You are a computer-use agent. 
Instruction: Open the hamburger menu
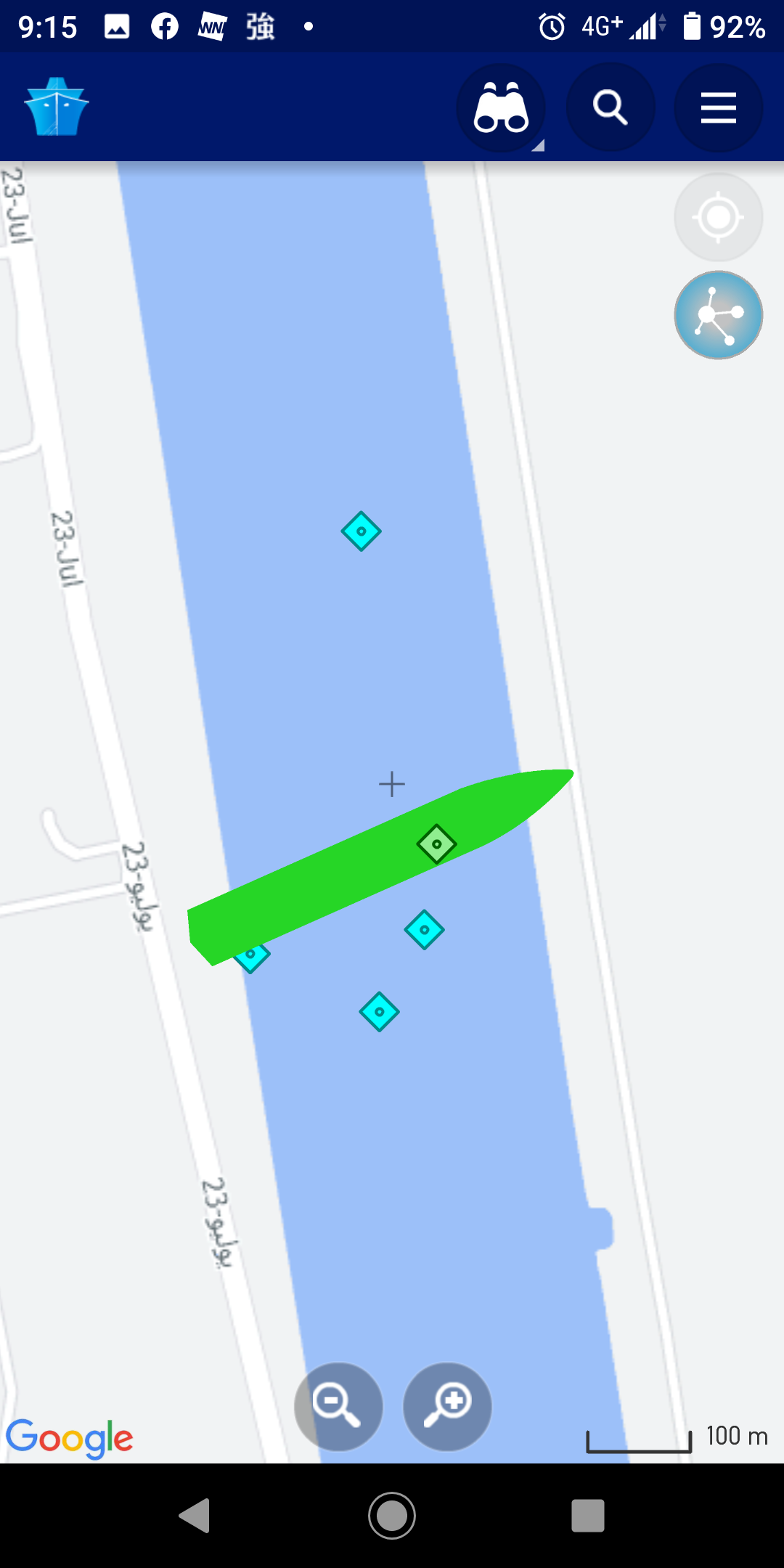[x=719, y=107]
